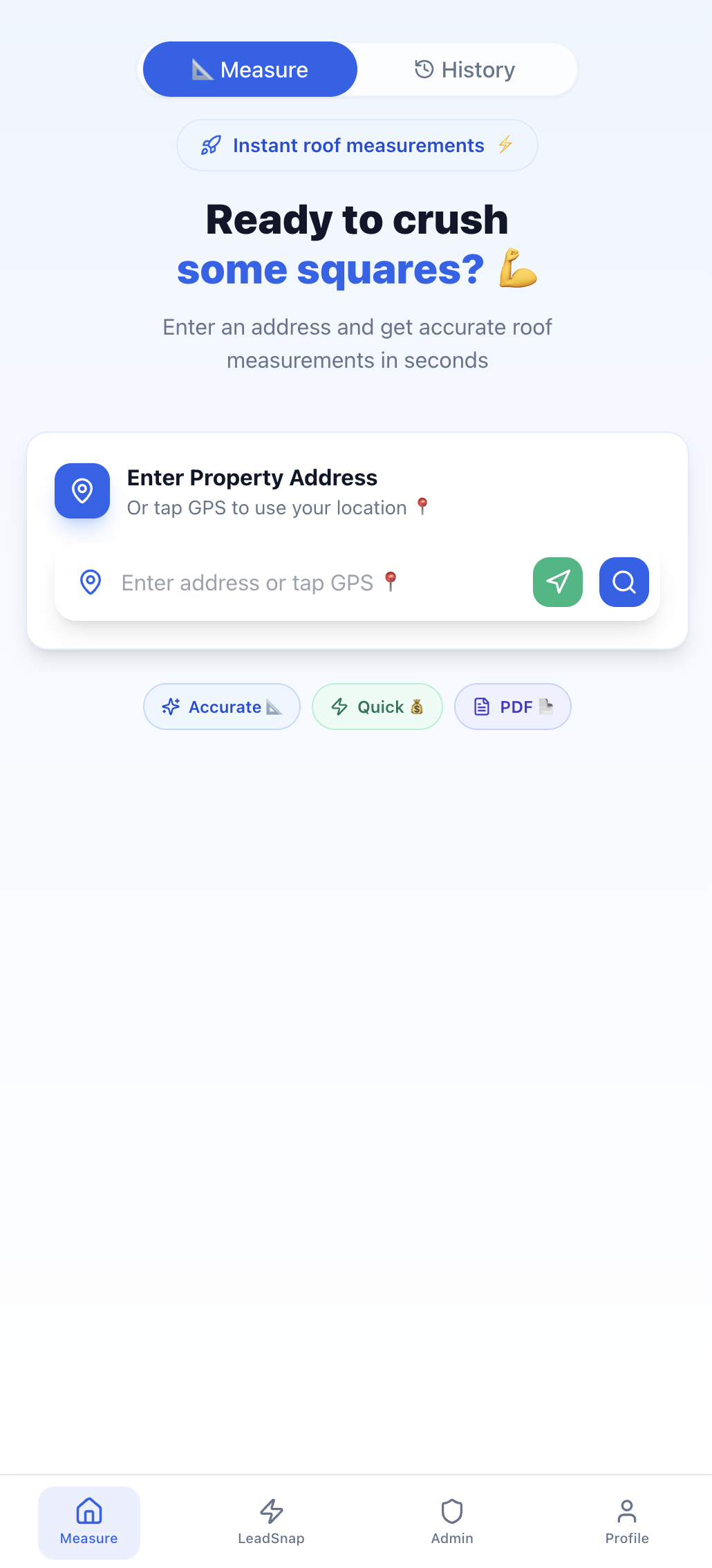Switch to the History tab
Image resolution: width=712 pixels, height=1568 pixels.
tap(465, 70)
